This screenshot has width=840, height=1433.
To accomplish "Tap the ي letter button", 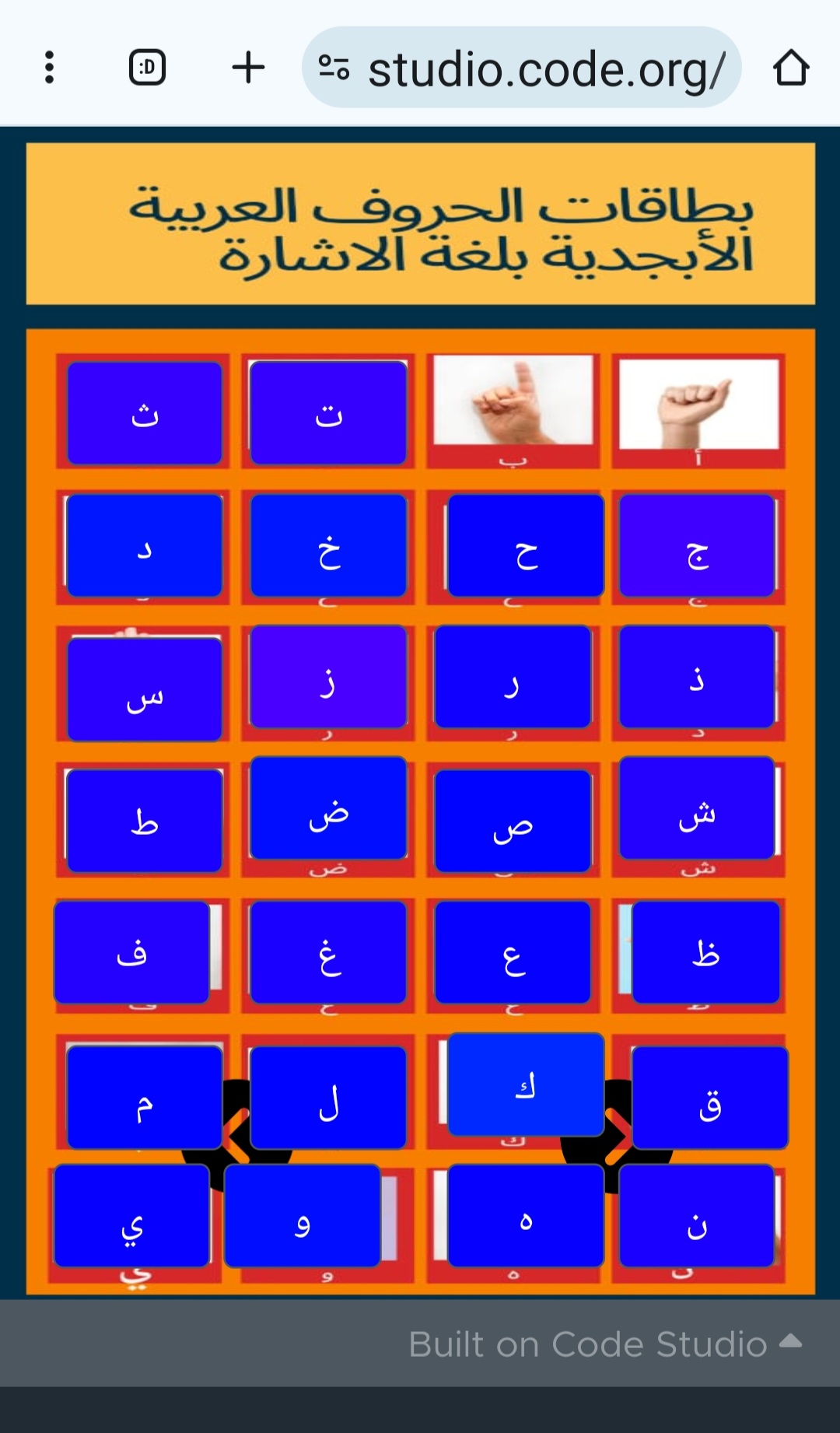I will (x=131, y=1217).
